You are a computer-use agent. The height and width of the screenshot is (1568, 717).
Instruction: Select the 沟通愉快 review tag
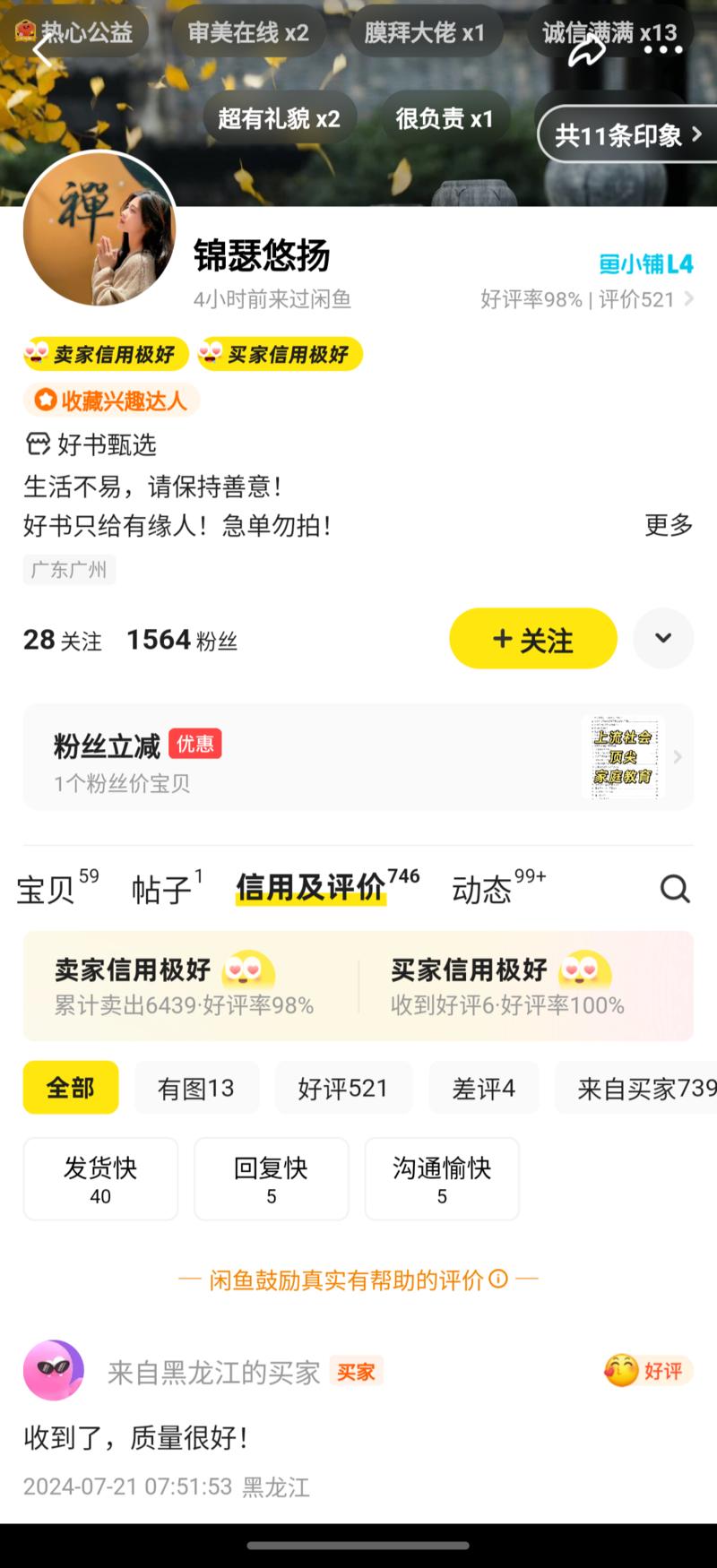point(442,1179)
